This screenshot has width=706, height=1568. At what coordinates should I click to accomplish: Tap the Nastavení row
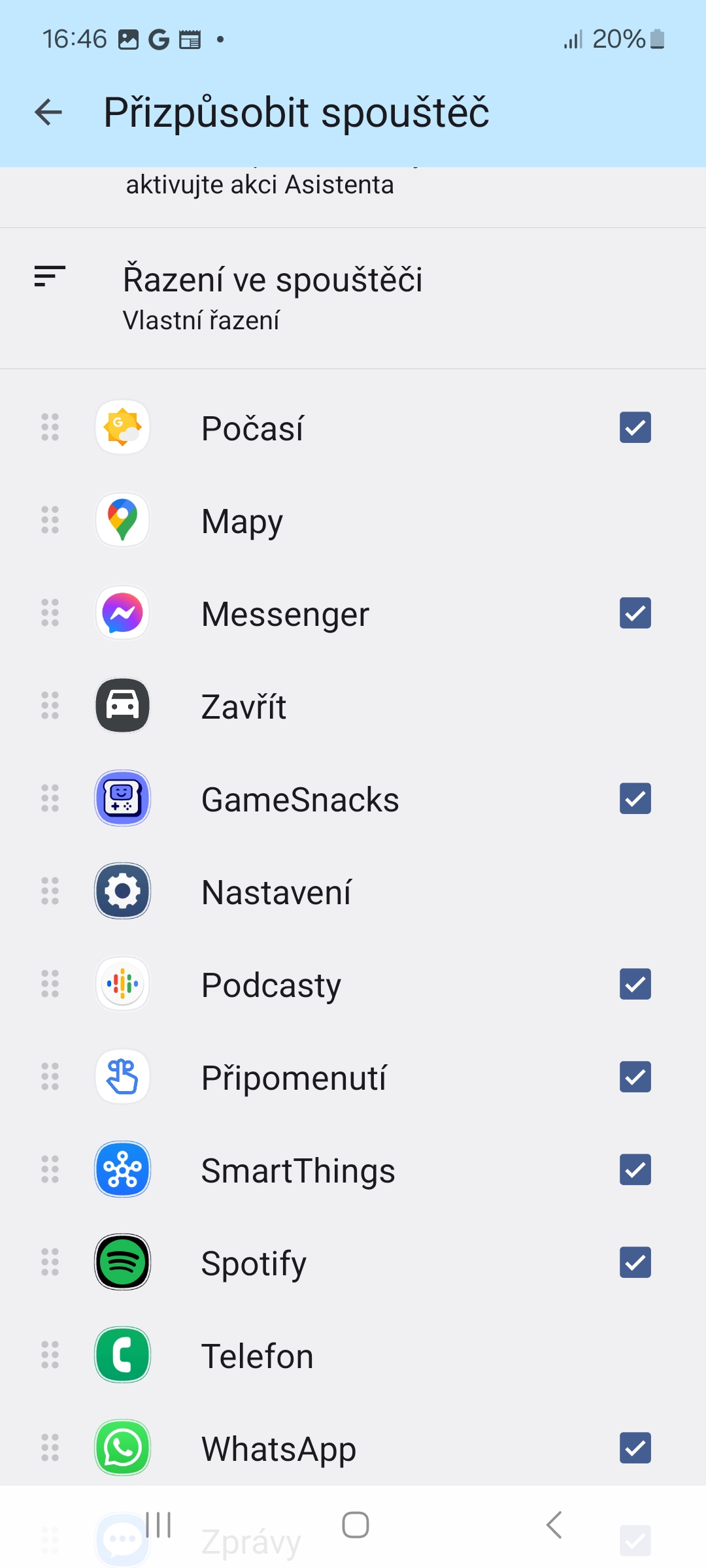click(x=353, y=891)
